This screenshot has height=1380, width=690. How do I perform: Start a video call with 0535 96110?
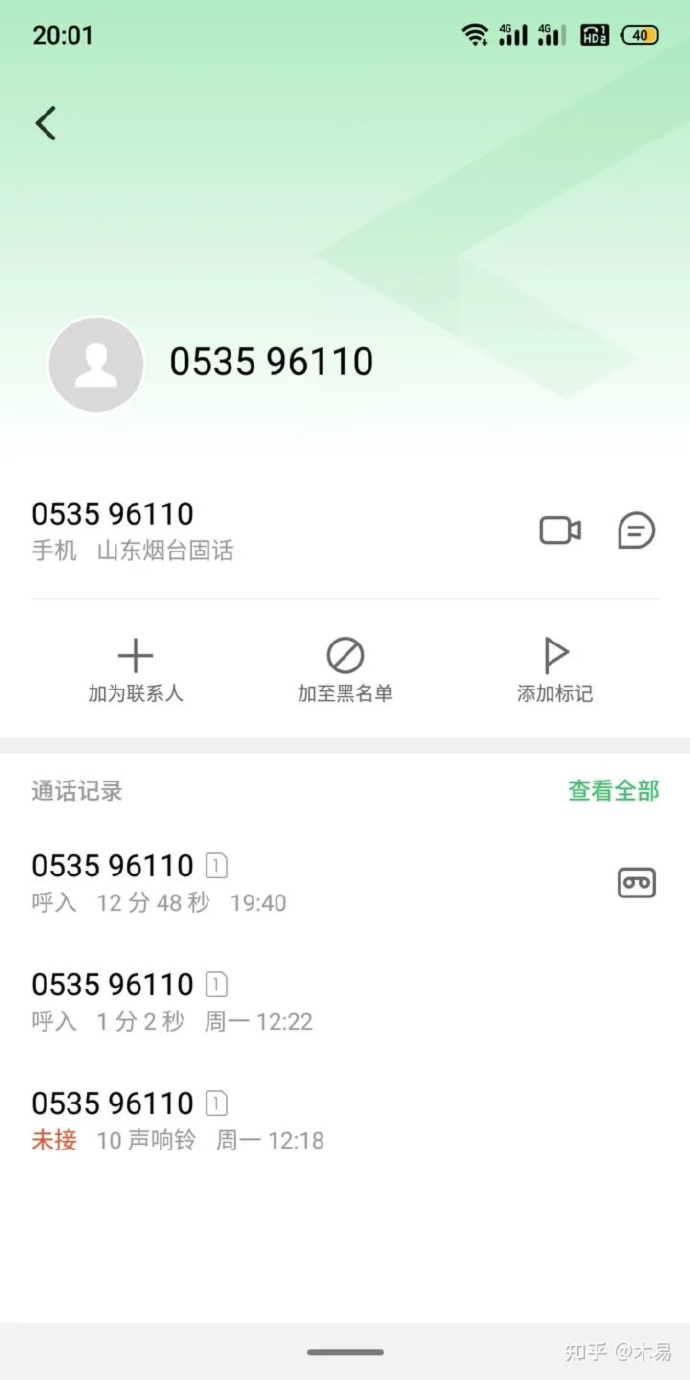click(560, 530)
